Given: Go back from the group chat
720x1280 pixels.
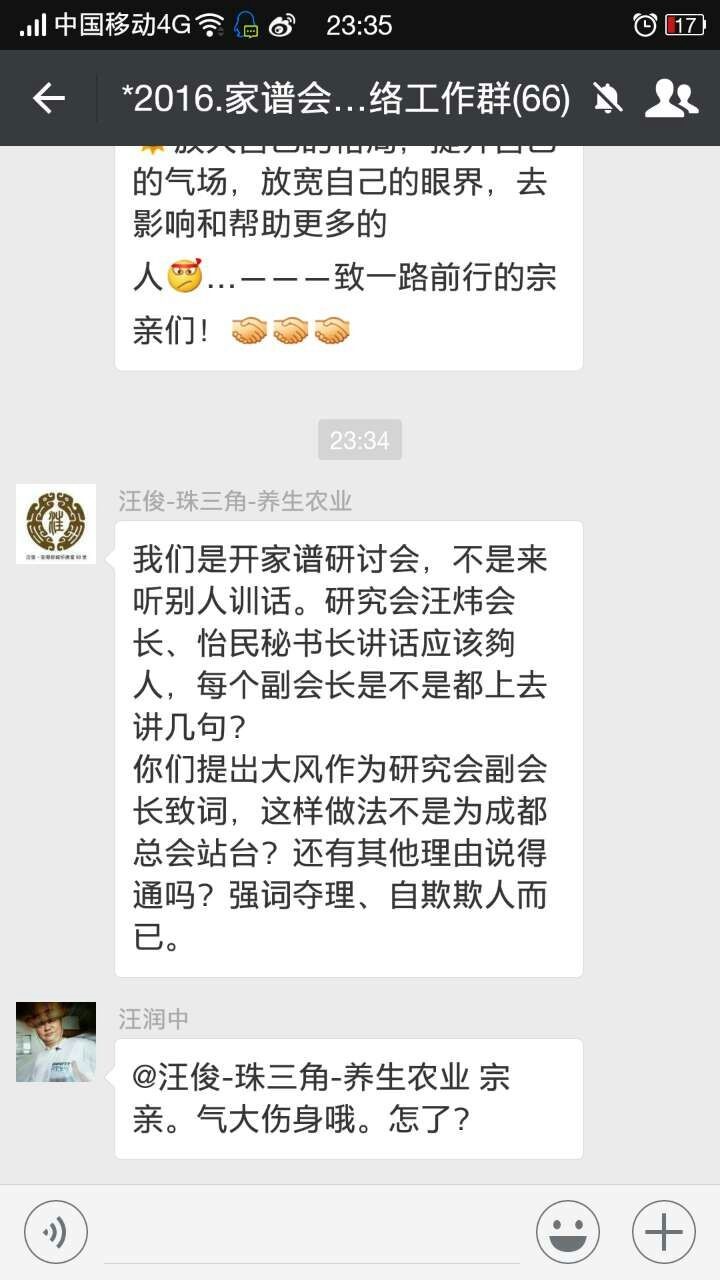Looking at the screenshot, I should [x=49, y=98].
